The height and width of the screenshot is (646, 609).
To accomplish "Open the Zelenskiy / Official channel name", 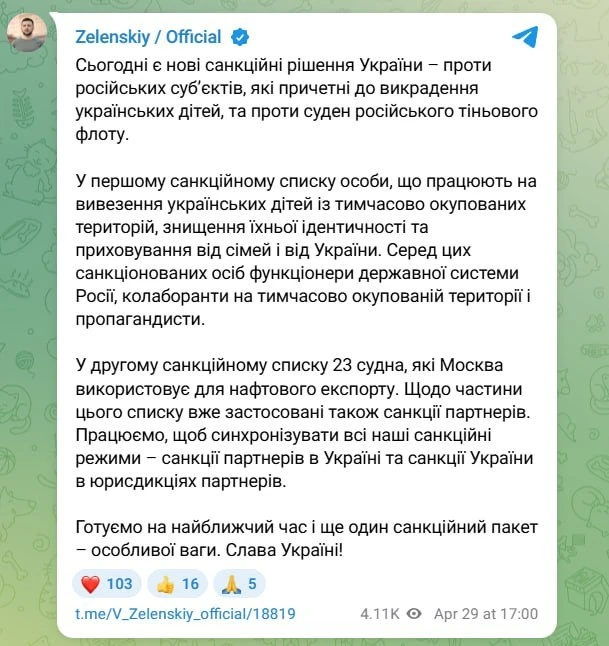I will [x=148, y=37].
